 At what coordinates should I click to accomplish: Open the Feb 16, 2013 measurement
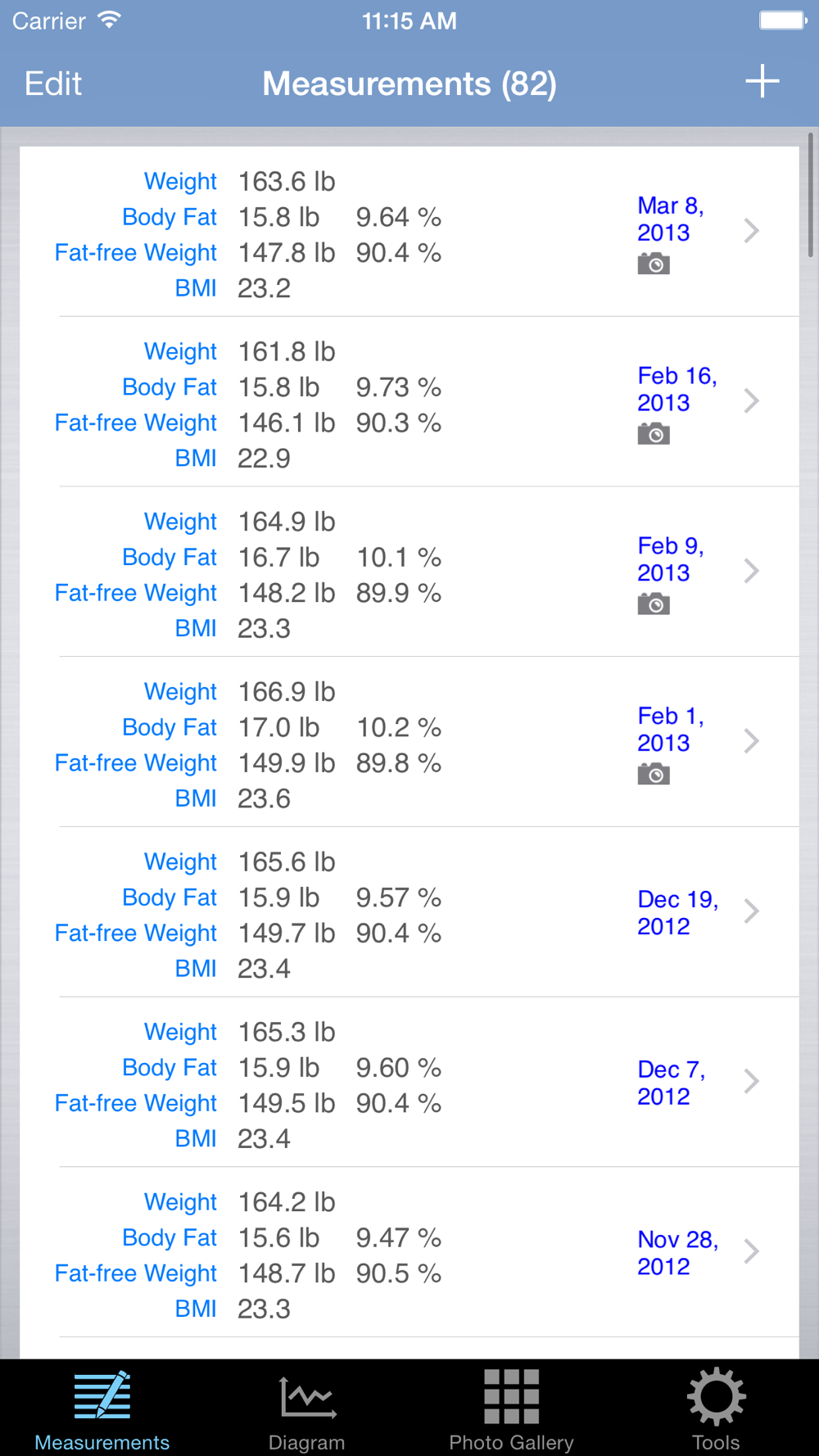pos(409,402)
